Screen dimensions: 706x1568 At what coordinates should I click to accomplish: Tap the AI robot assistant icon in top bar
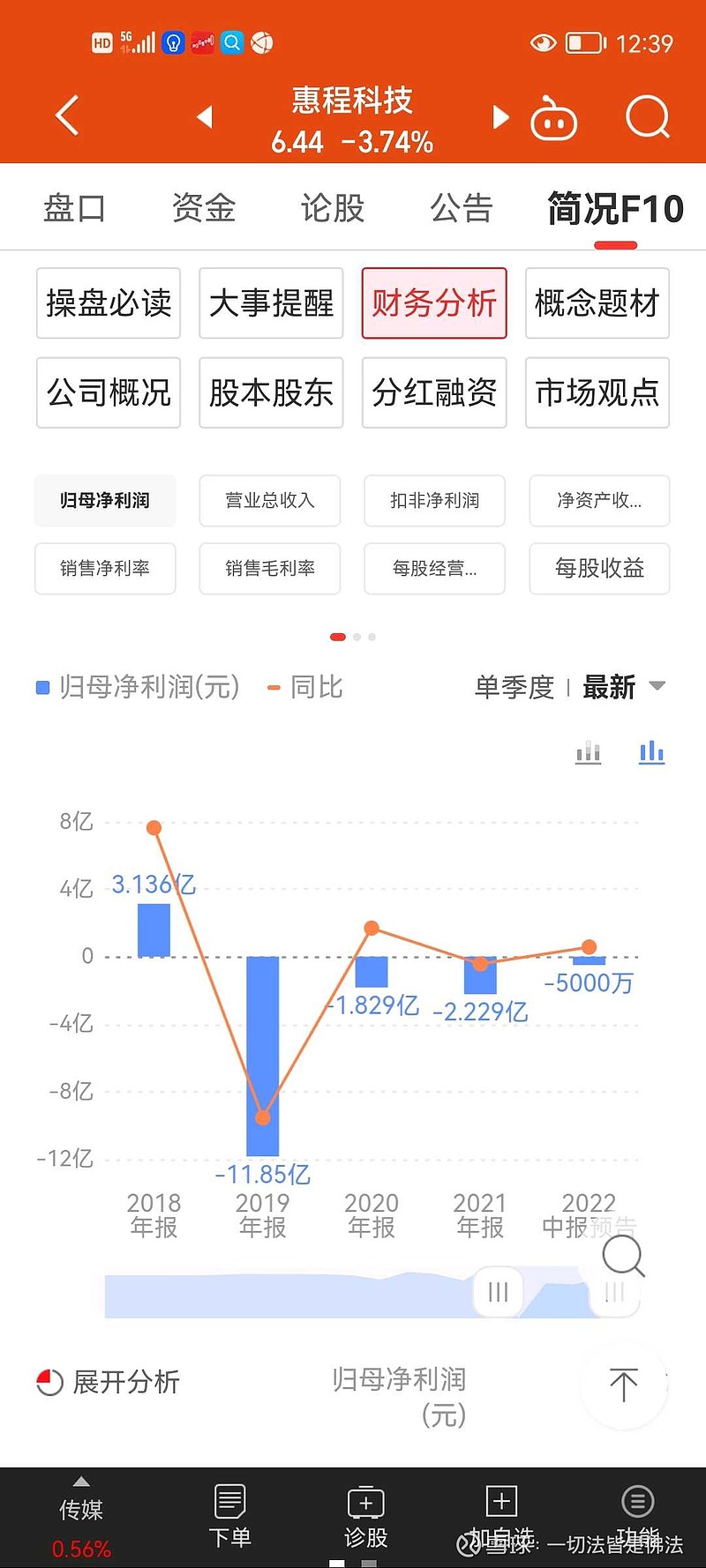point(554,117)
